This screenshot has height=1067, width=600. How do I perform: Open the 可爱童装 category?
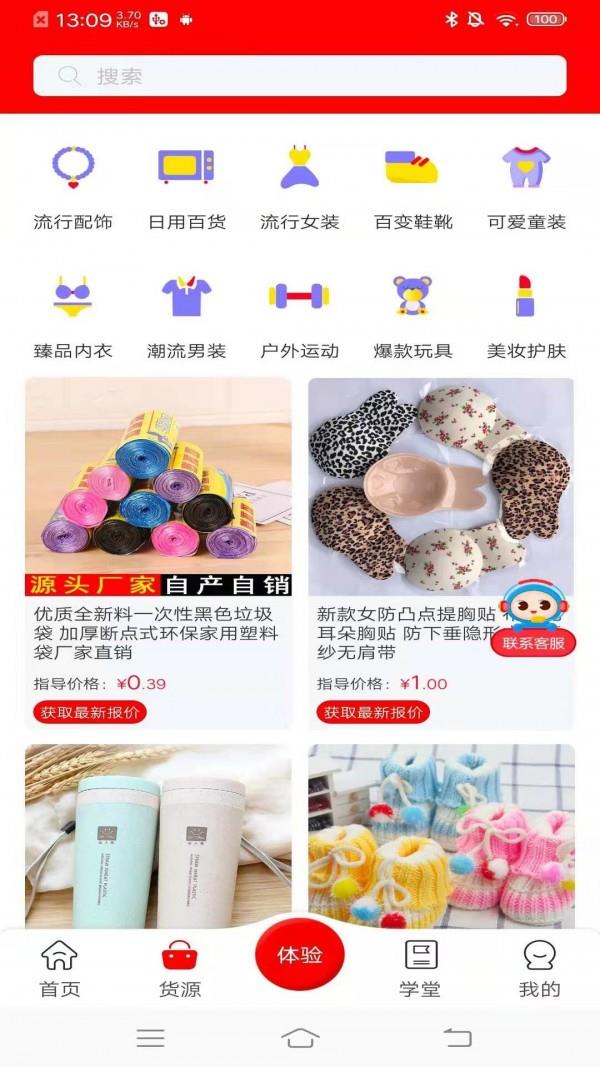click(527, 186)
